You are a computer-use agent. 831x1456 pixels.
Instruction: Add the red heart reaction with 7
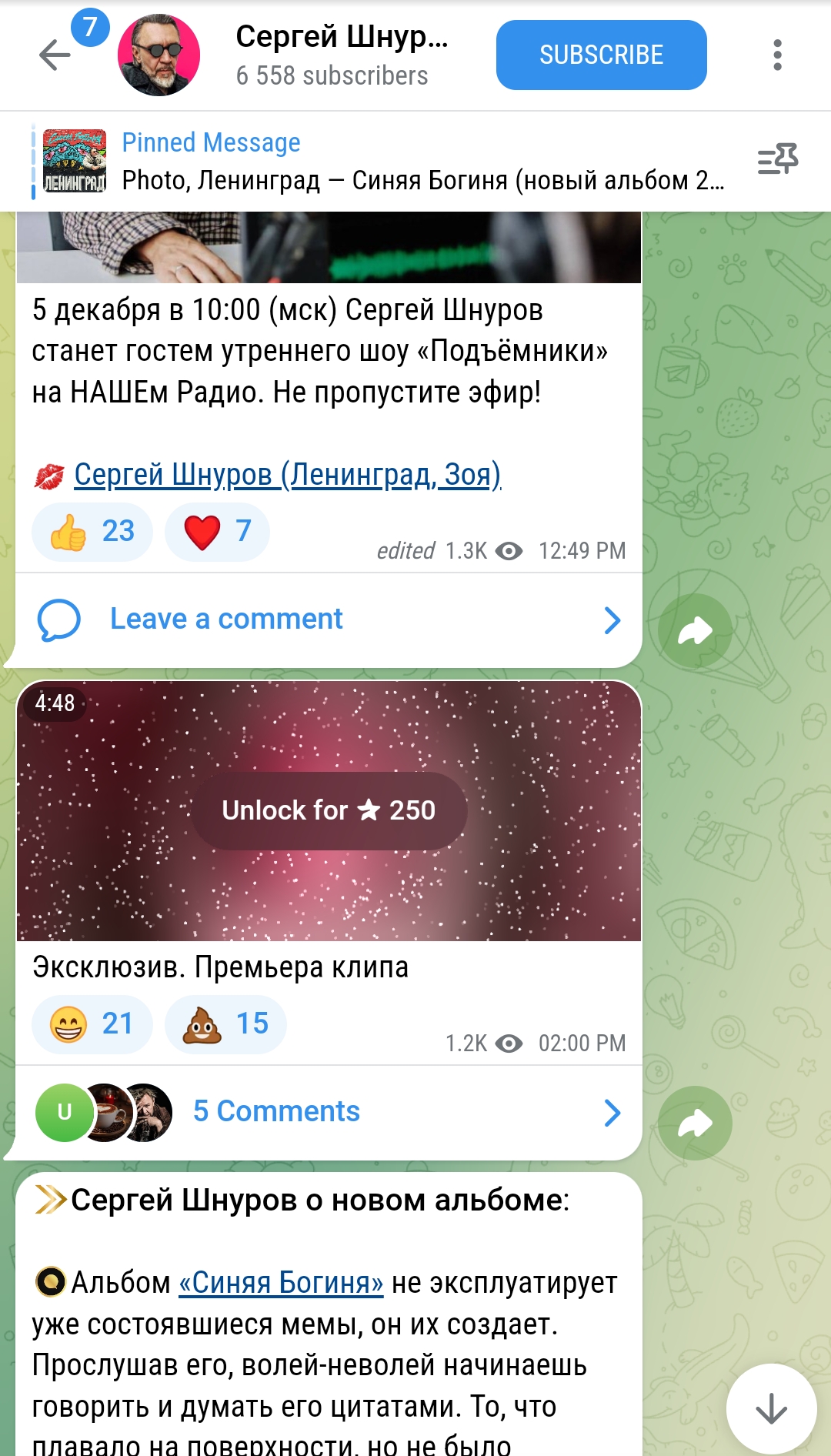click(217, 531)
